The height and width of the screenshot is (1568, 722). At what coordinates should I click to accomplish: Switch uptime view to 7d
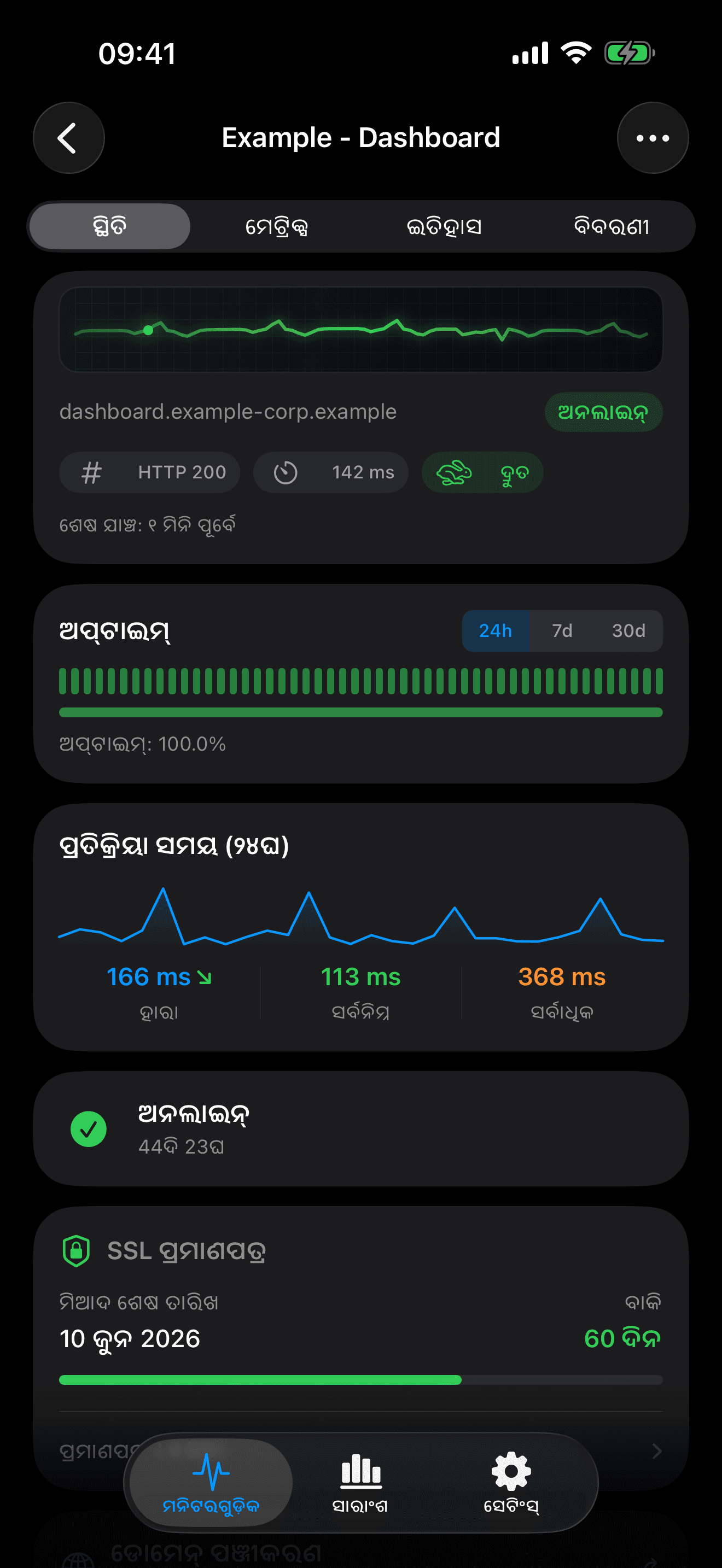coord(561,630)
